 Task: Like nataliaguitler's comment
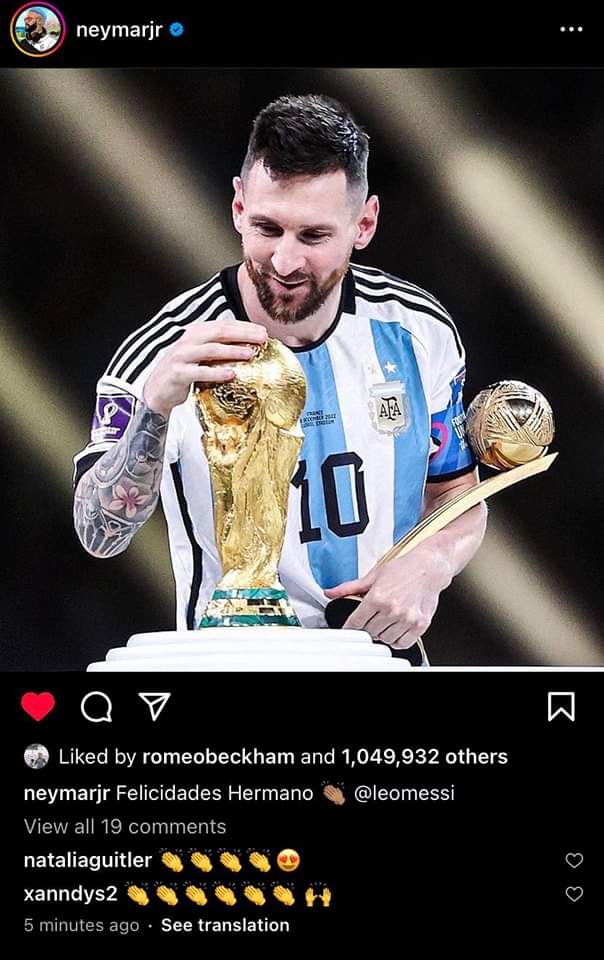[574, 860]
